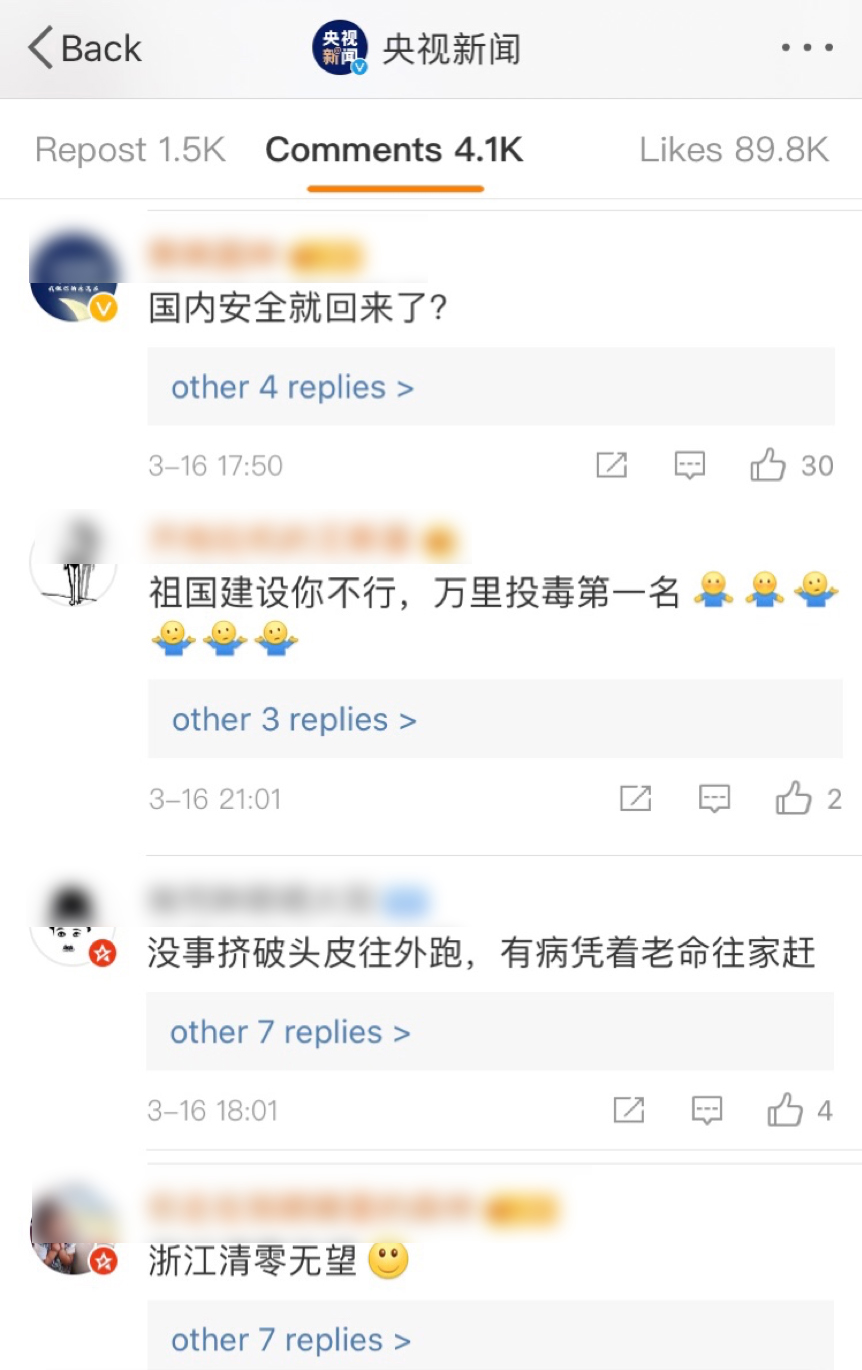Expand other 3 replies
Image resolution: width=862 pixels, height=1370 pixels.
(x=294, y=720)
